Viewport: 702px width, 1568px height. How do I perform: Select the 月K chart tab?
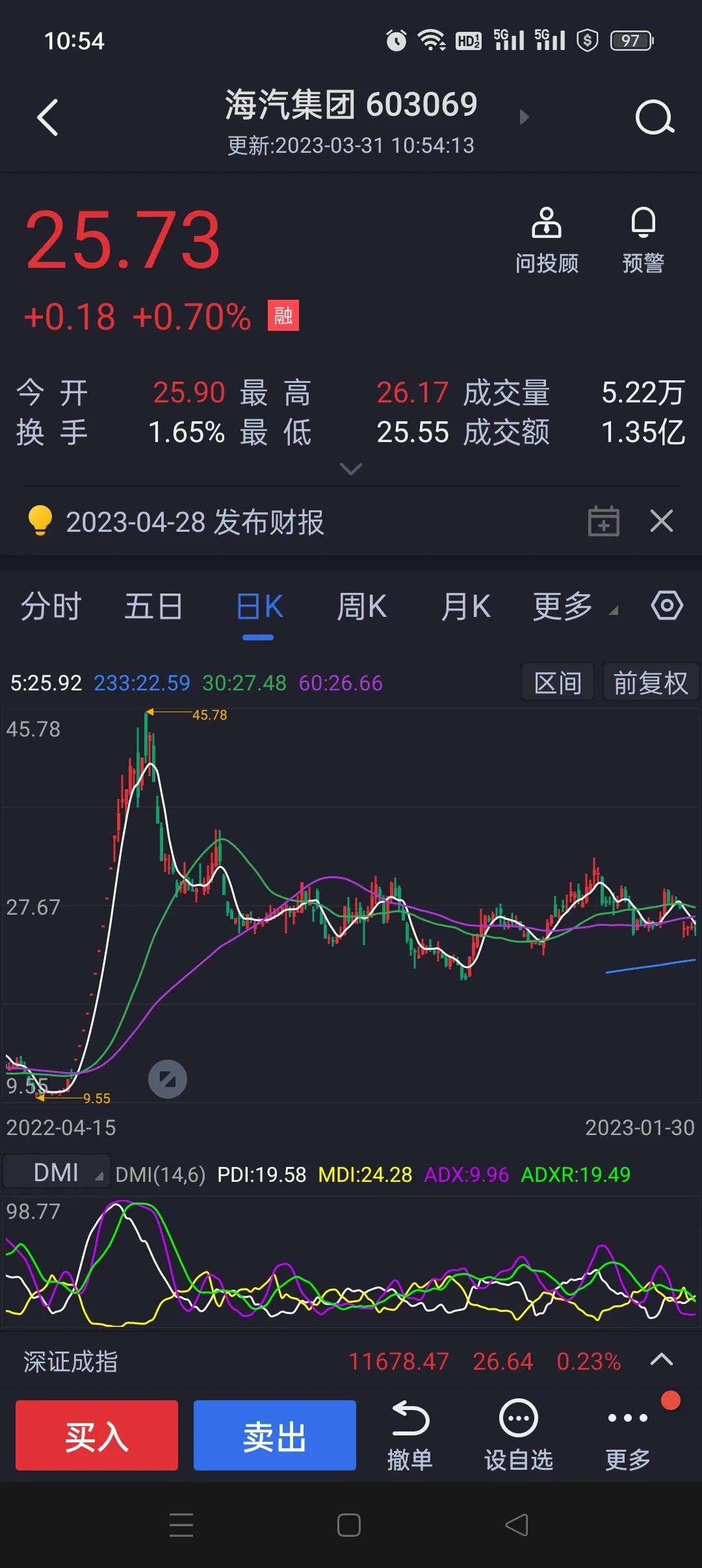[465, 607]
